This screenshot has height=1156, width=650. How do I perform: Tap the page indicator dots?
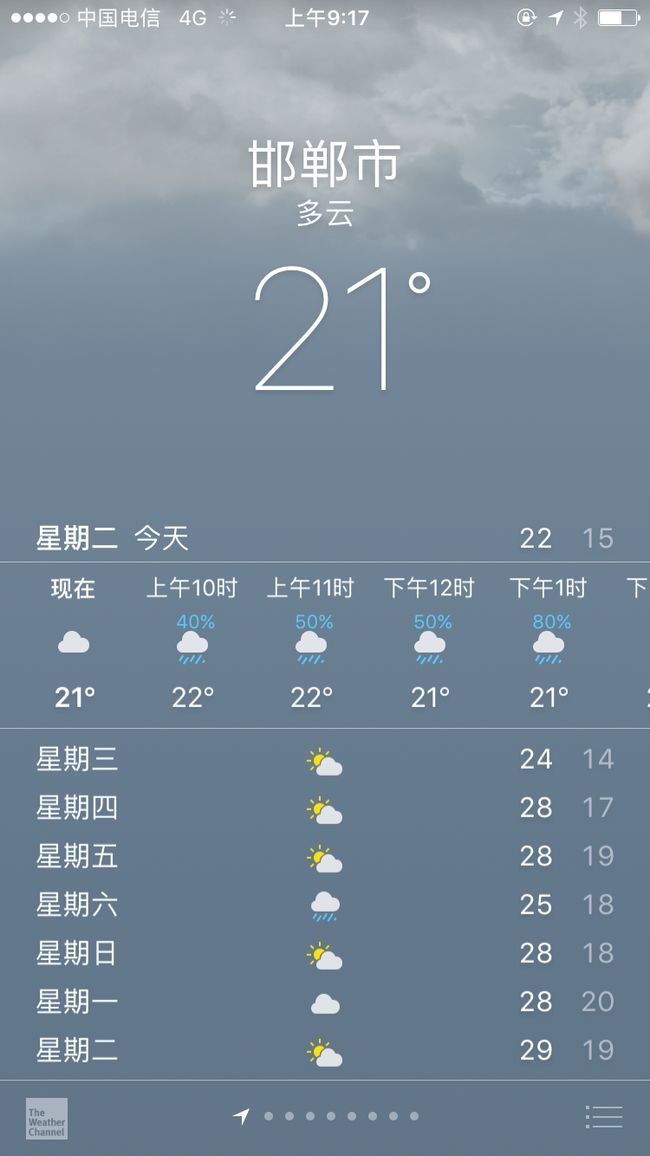point(326,1116)
